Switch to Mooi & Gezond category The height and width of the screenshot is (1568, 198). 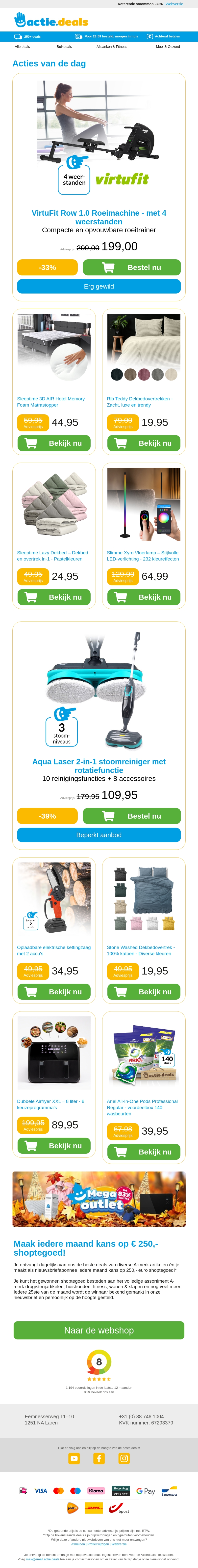(x=168, y=46)
